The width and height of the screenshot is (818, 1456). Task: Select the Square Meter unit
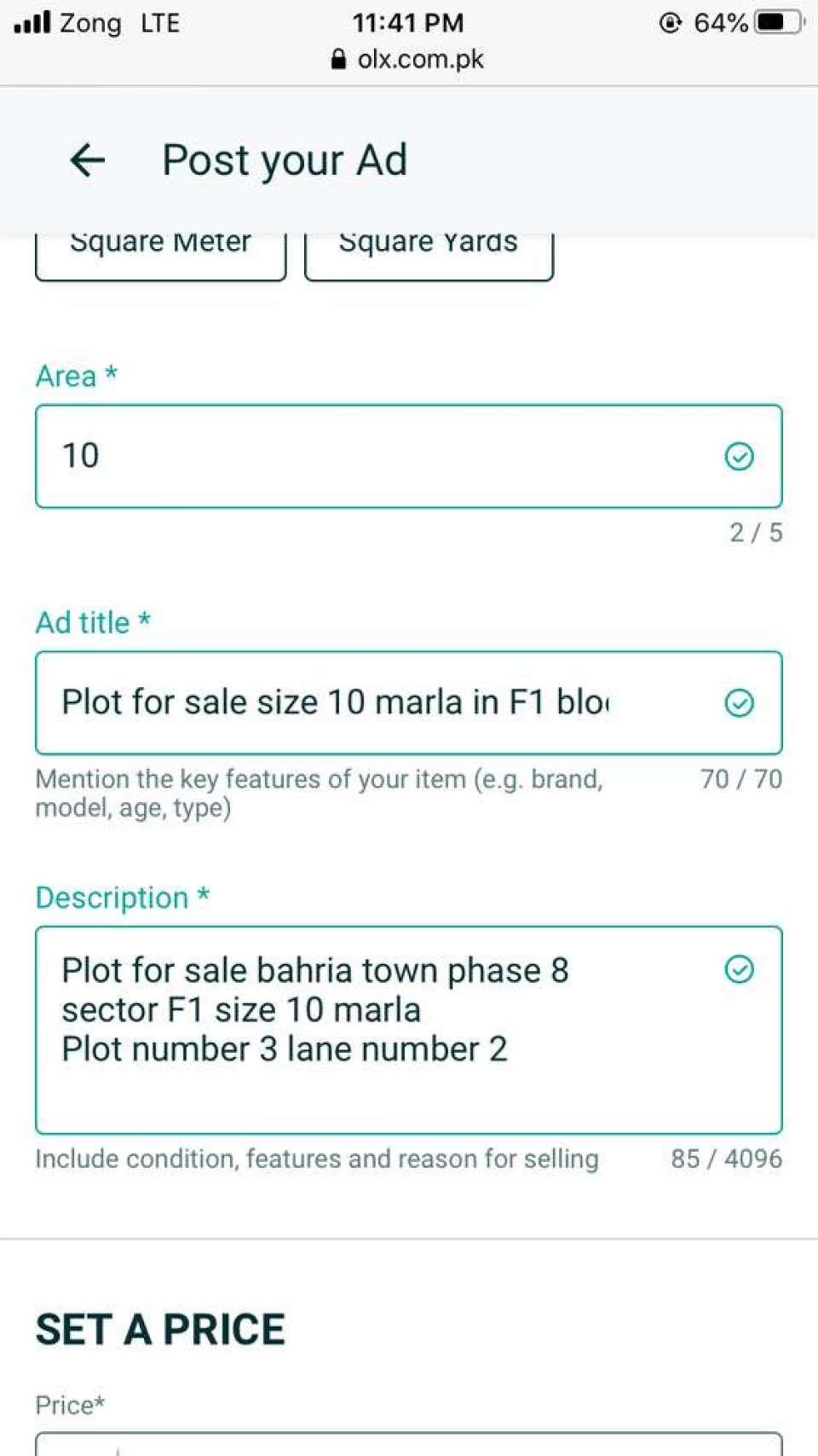pyautogui.click(x=160, y=253)
